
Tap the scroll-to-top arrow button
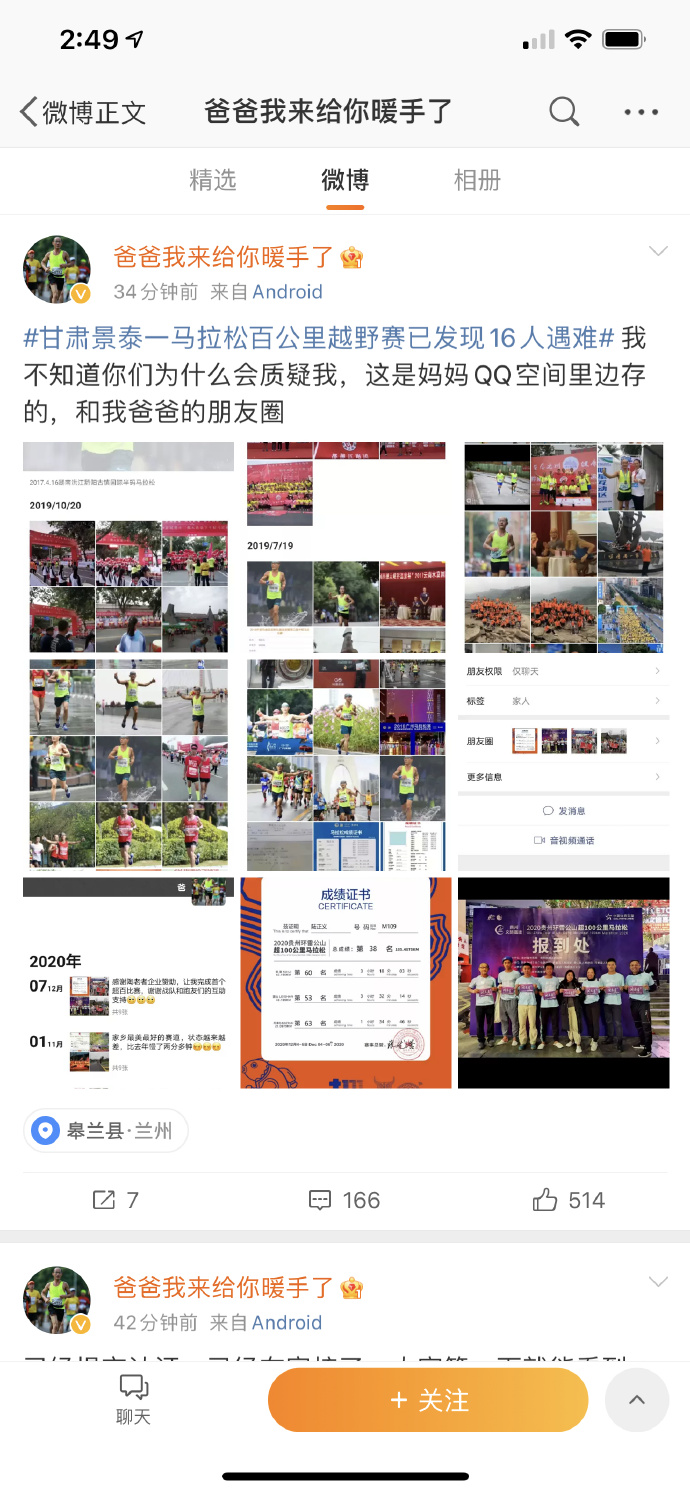(637, 1400)
